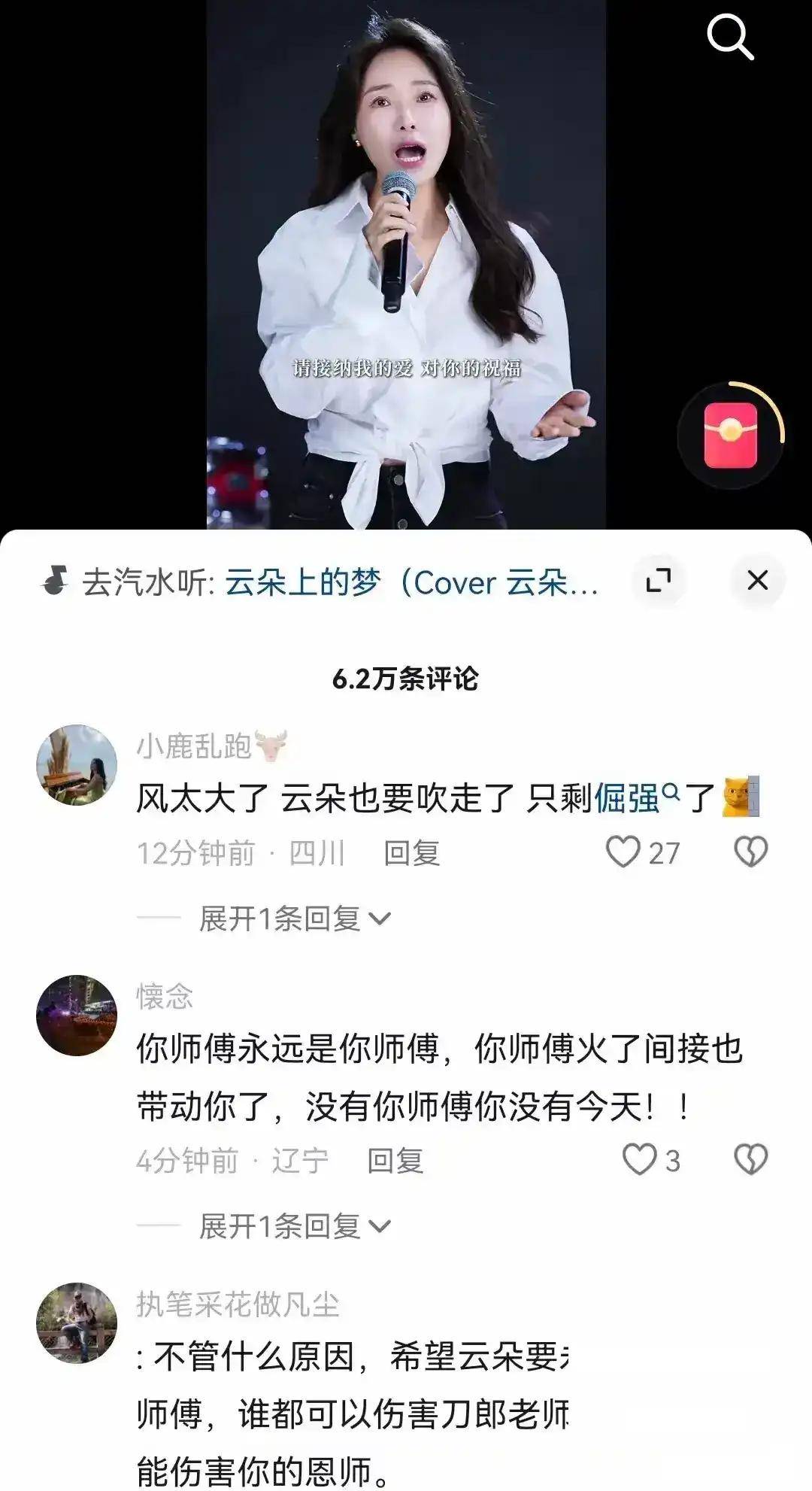
Task: Close the comments panel
Action: pyautogui.click(x=757, y=580)
